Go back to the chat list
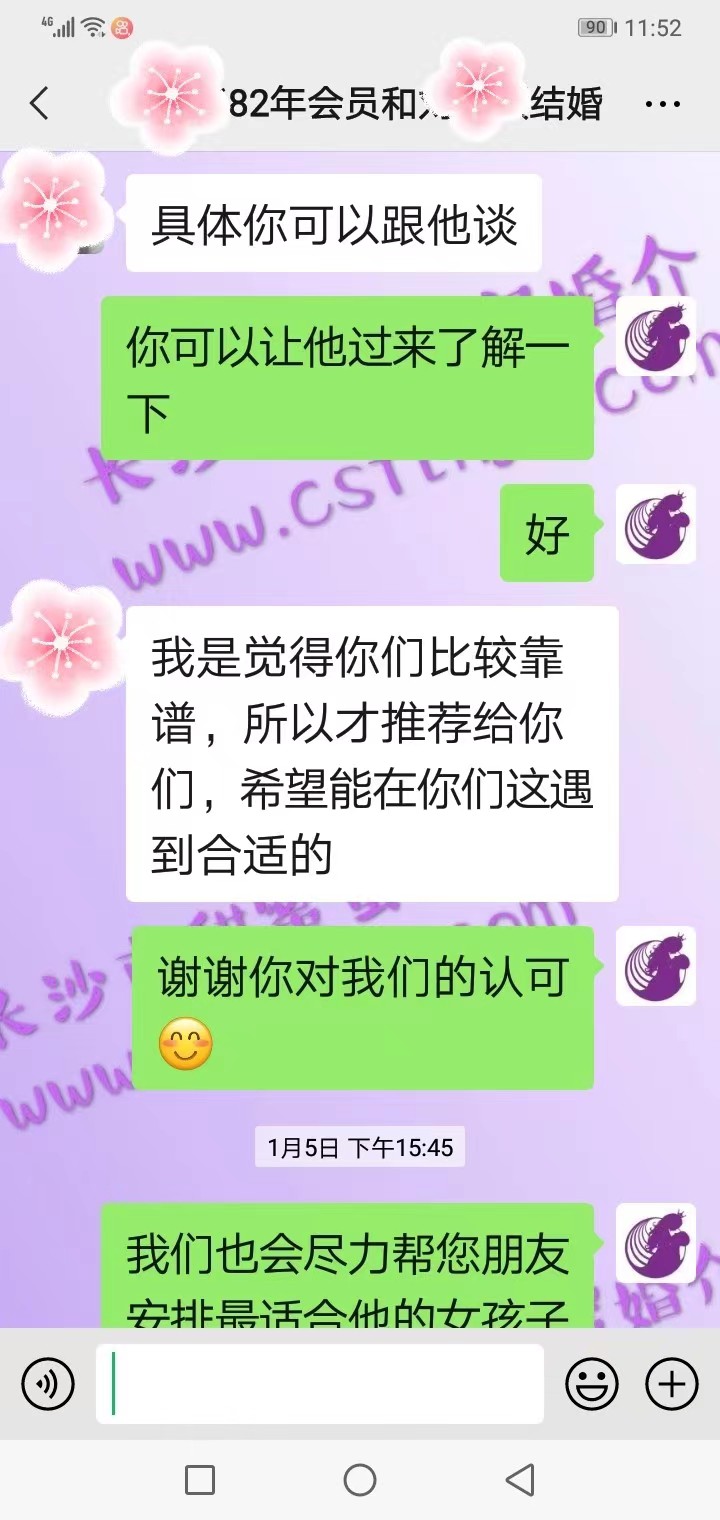The width and height of the screenshot is (720, 1520). tap(39, 103)
